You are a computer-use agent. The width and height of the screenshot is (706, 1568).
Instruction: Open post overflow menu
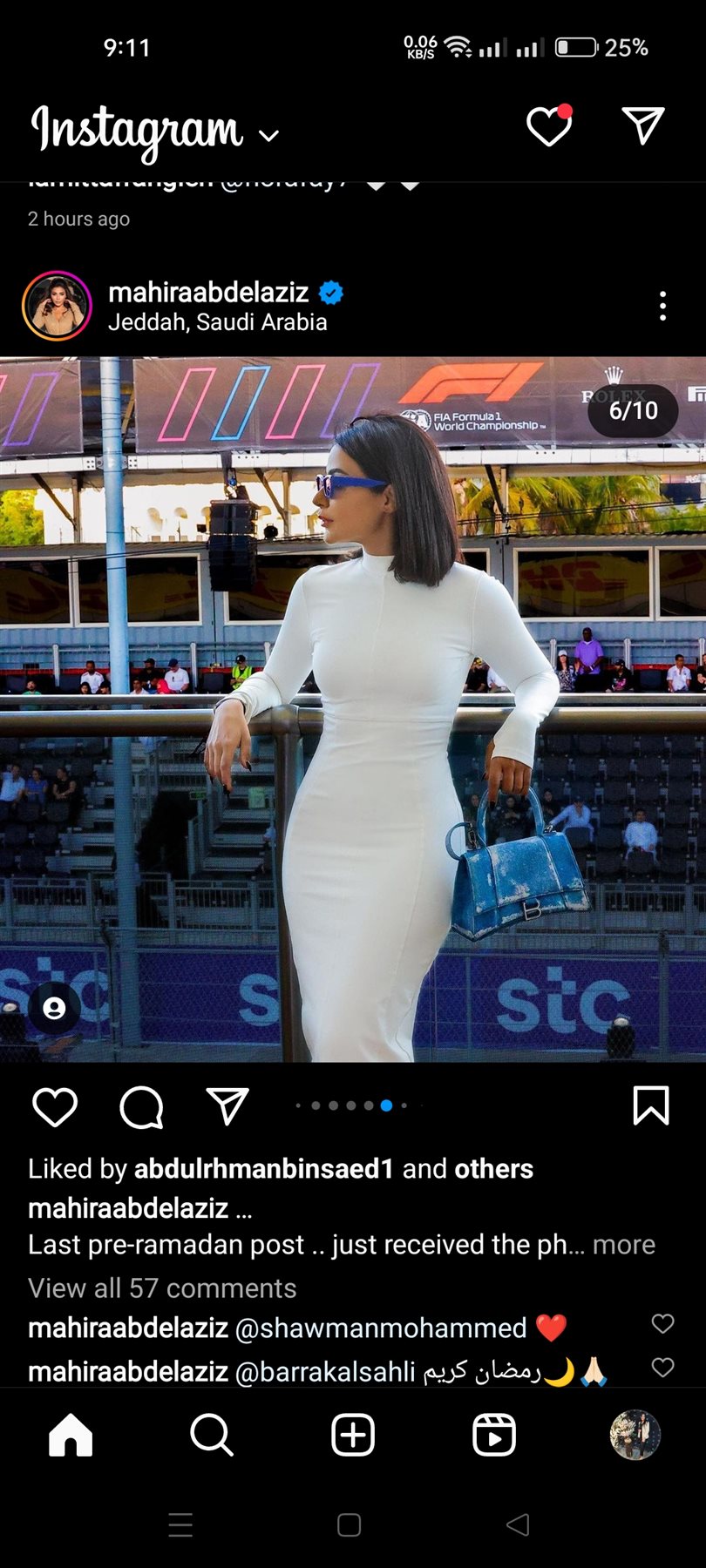point(662,306)
